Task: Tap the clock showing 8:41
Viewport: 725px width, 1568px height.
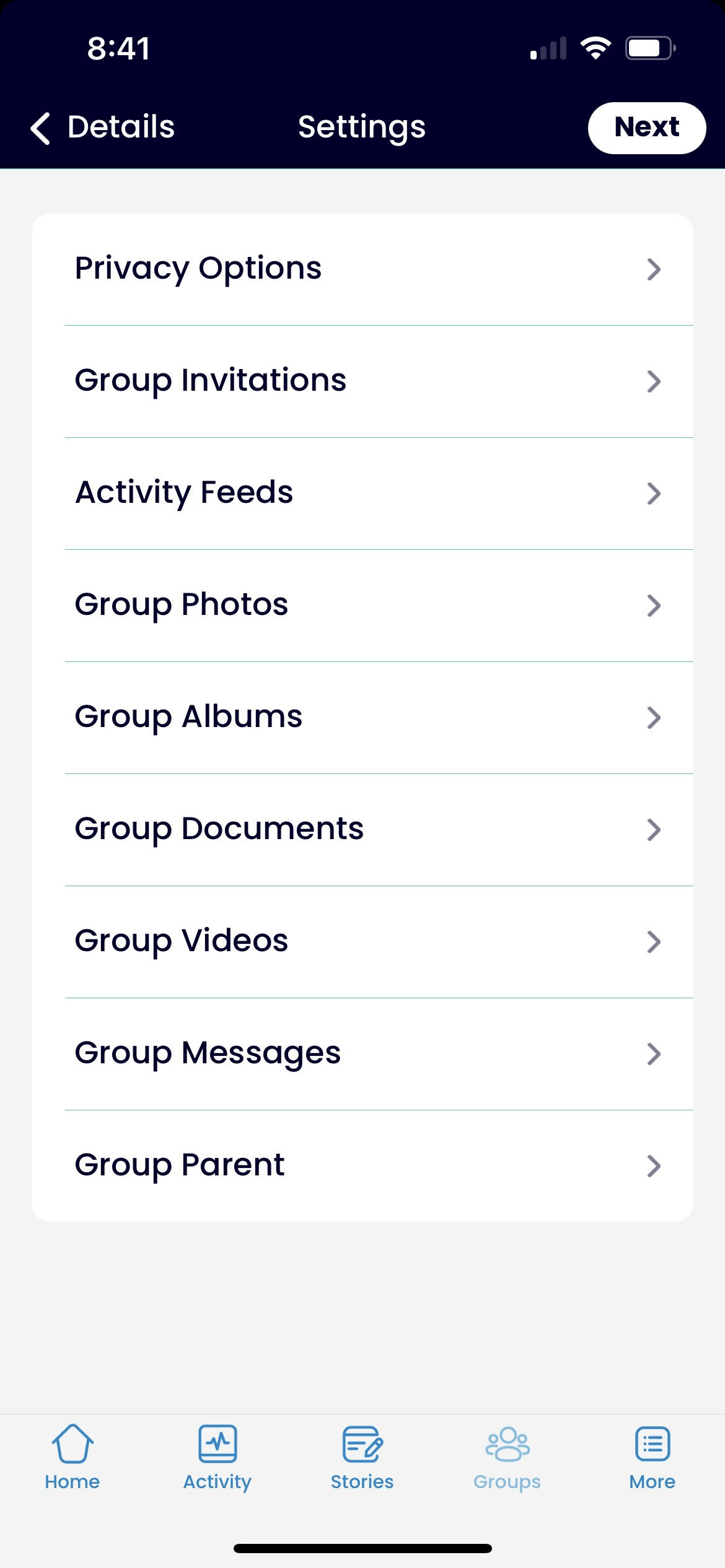Action: pos(117,48)
